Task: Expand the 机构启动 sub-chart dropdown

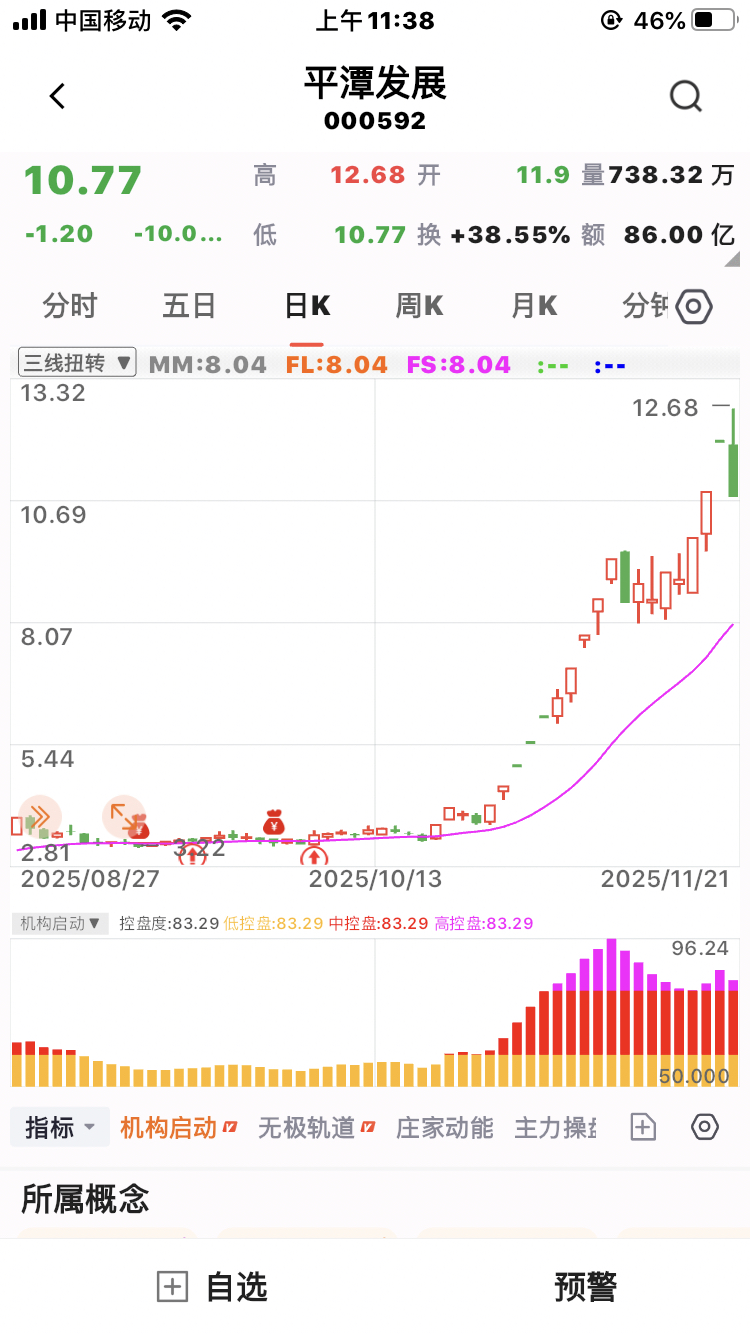Action: coord(61,923)
